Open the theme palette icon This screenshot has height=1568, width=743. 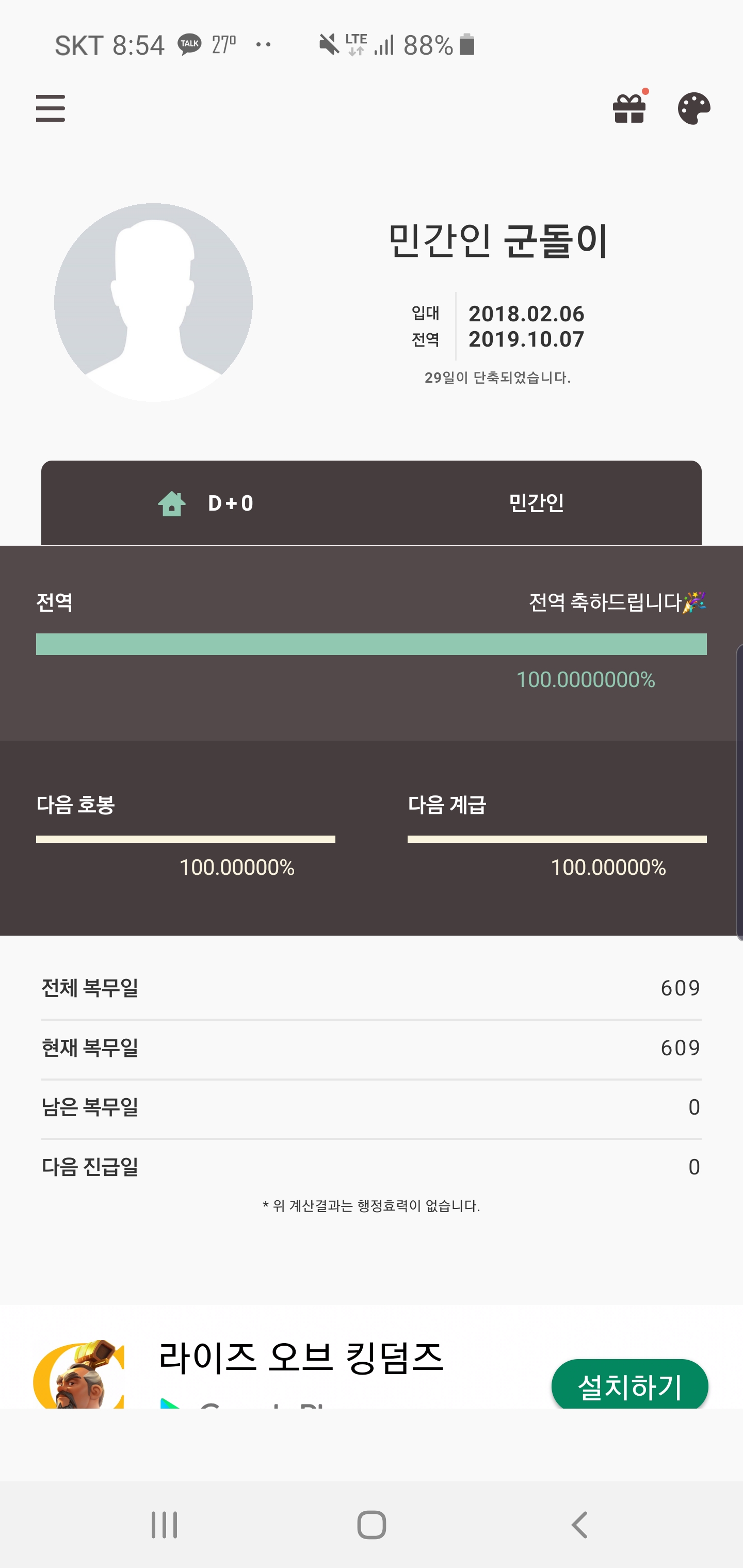coord(694,109)
